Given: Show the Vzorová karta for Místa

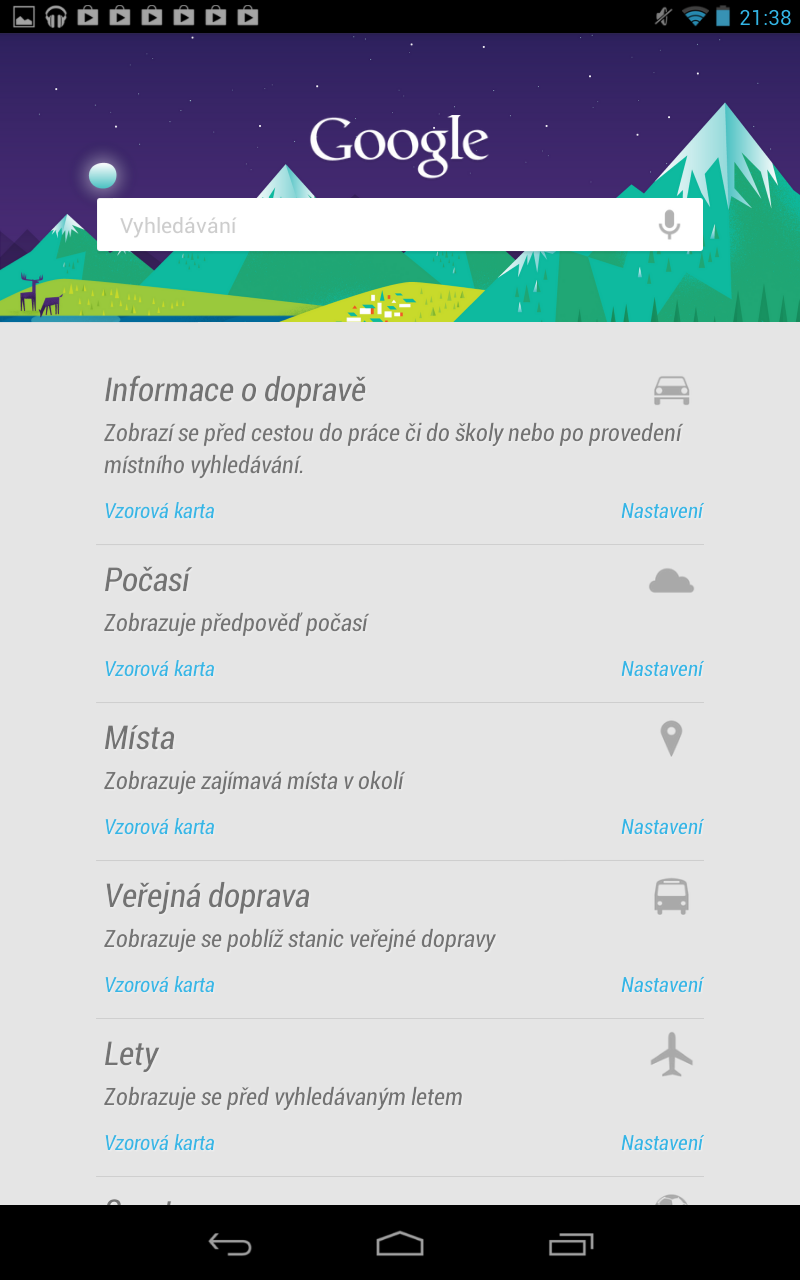Looking at the screenshot, I should tap(159, 826).
